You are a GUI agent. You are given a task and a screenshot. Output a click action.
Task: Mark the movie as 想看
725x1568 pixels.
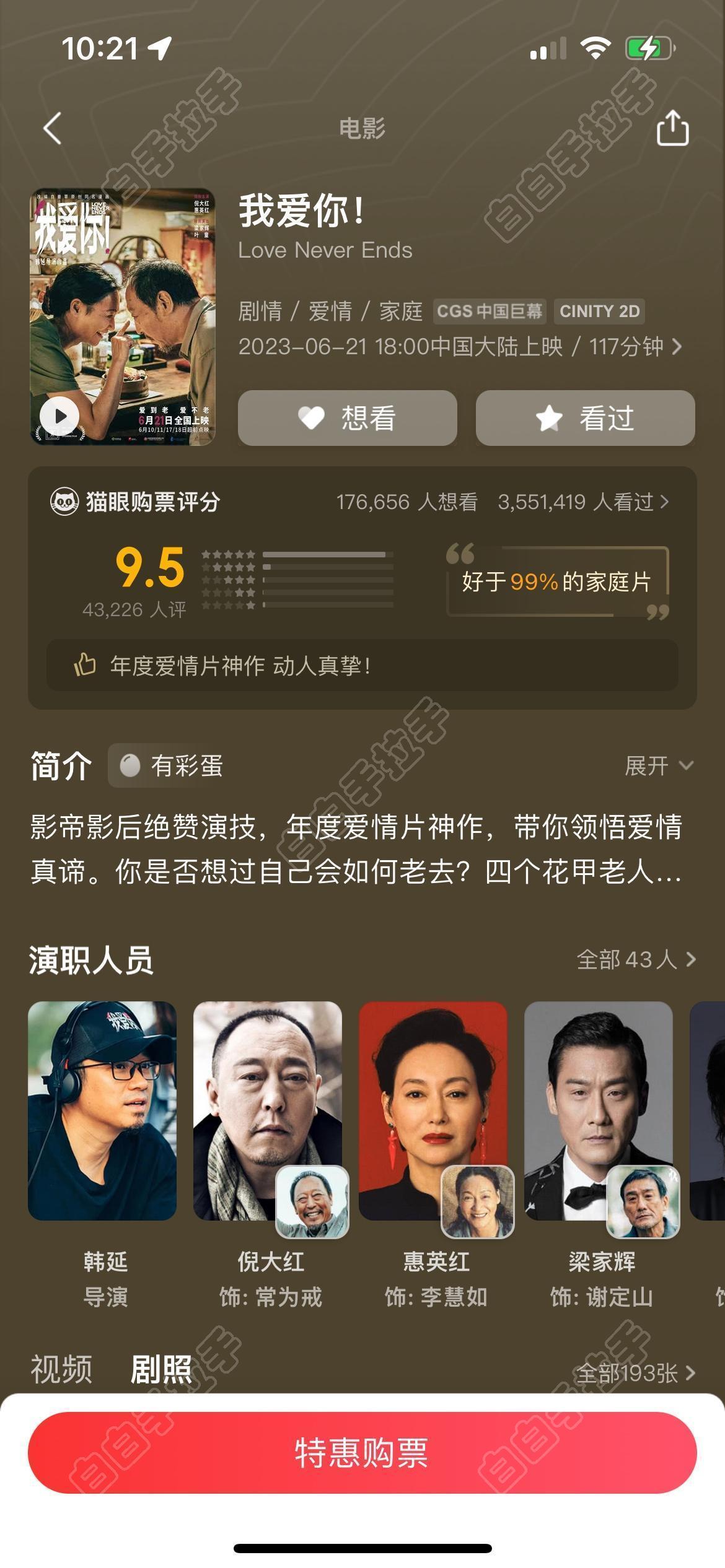pyautogui.click(x=347, y=418)
